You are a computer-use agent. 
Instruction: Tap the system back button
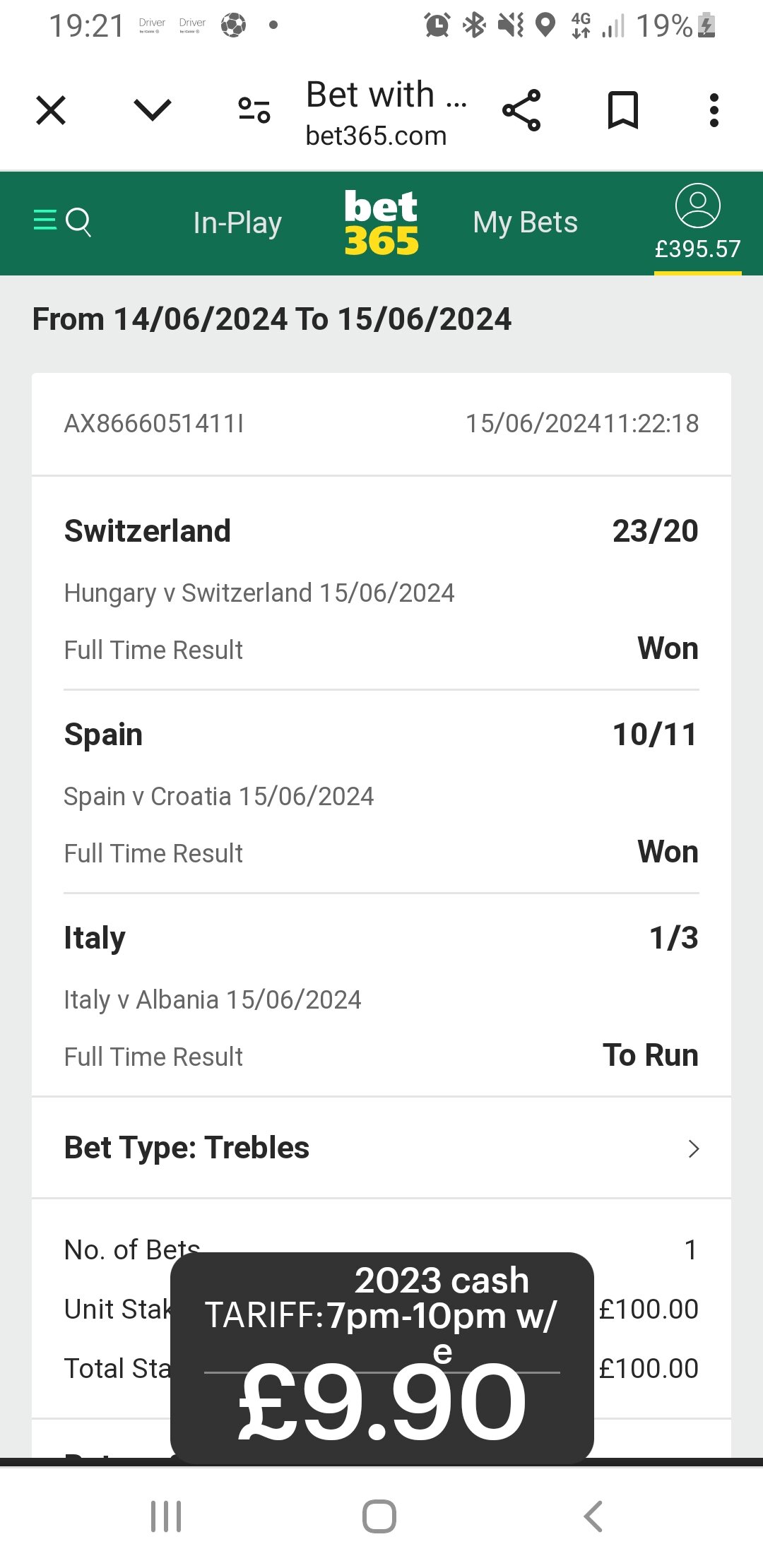tap(593, 1516)
